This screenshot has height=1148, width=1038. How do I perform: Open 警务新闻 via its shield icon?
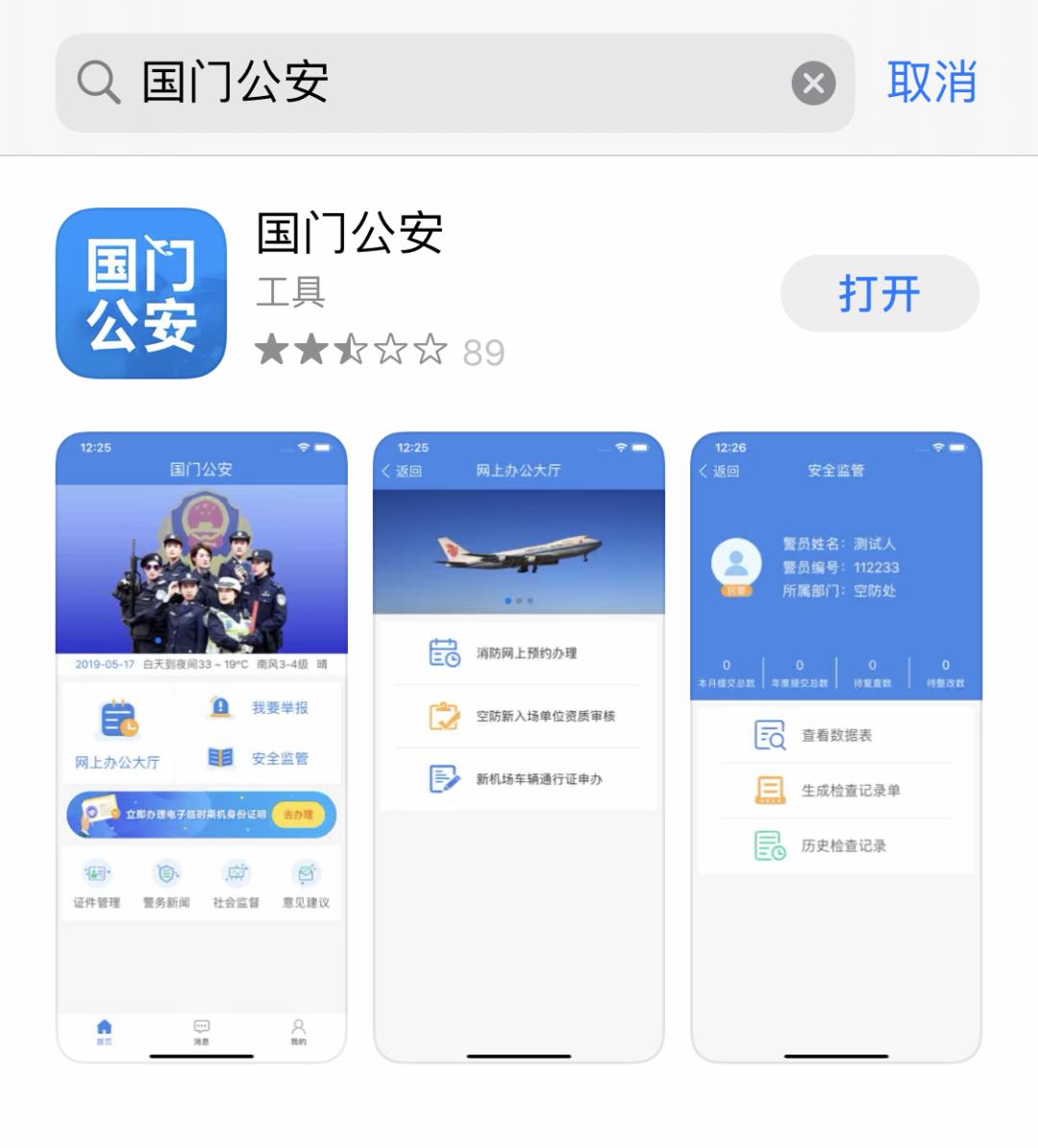point(165,874)
